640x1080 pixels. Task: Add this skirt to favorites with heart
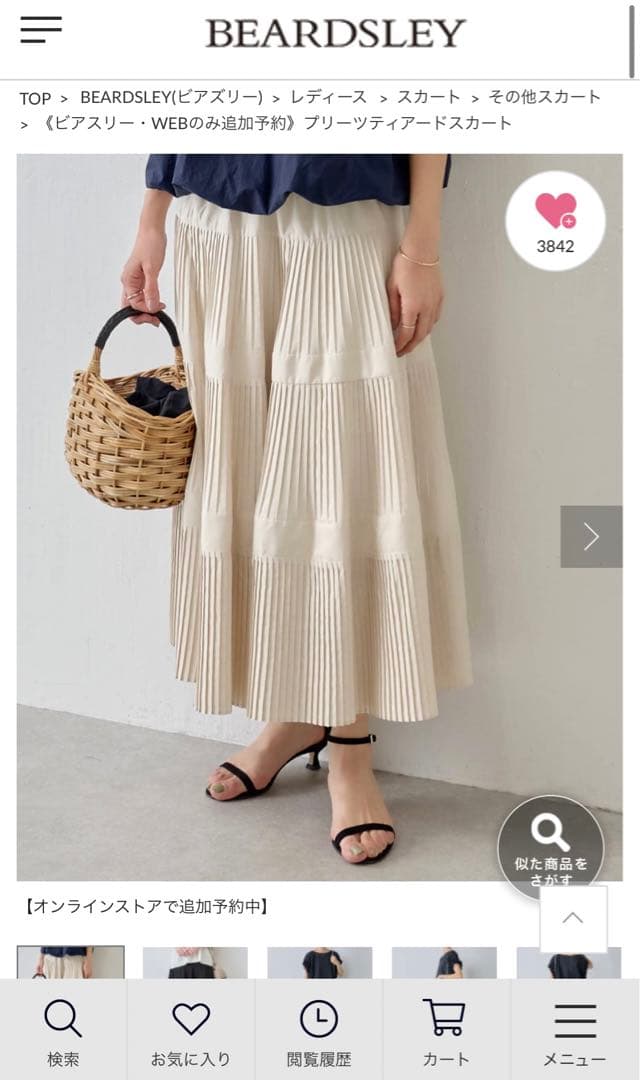(555, 220)
